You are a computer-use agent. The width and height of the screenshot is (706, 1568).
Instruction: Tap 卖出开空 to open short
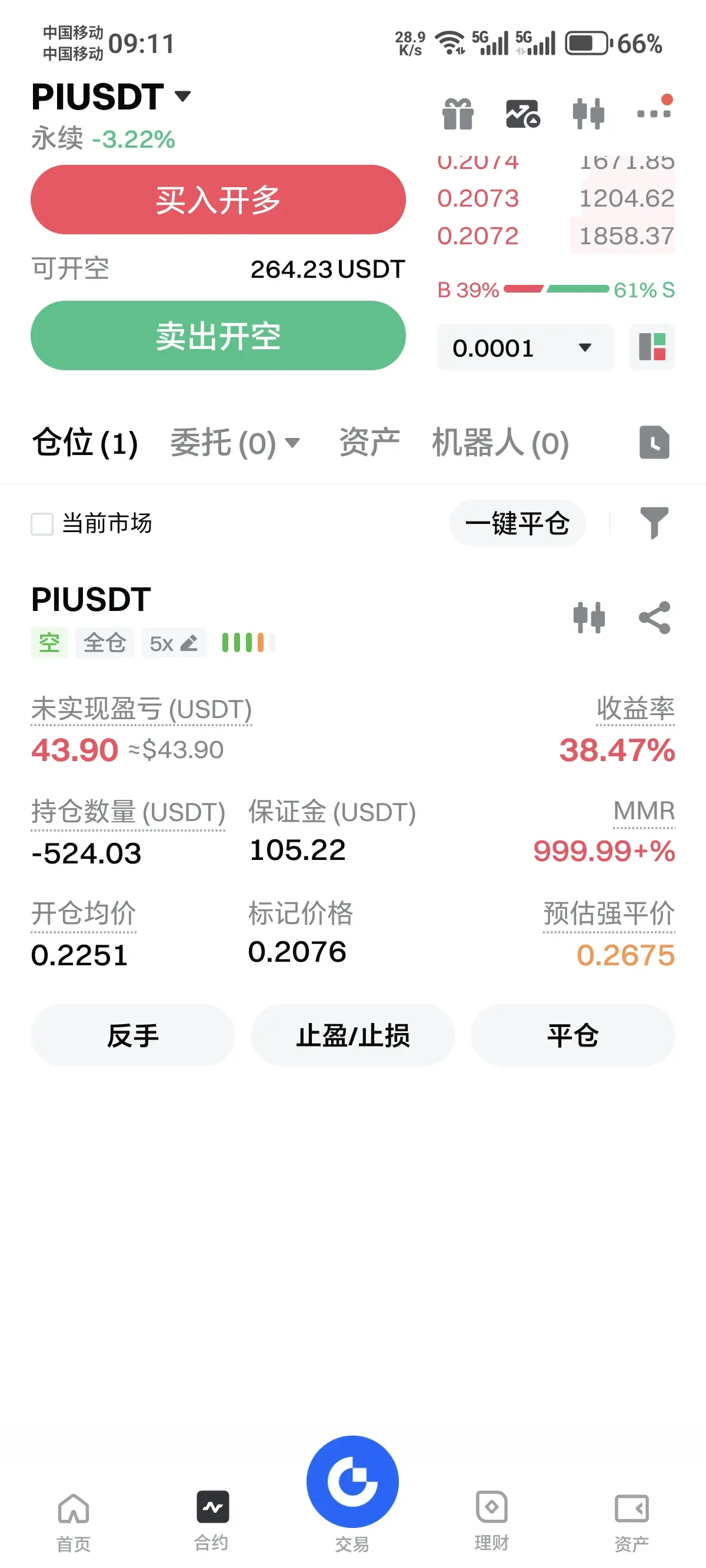pyautogui.click(x=218, y=335)
